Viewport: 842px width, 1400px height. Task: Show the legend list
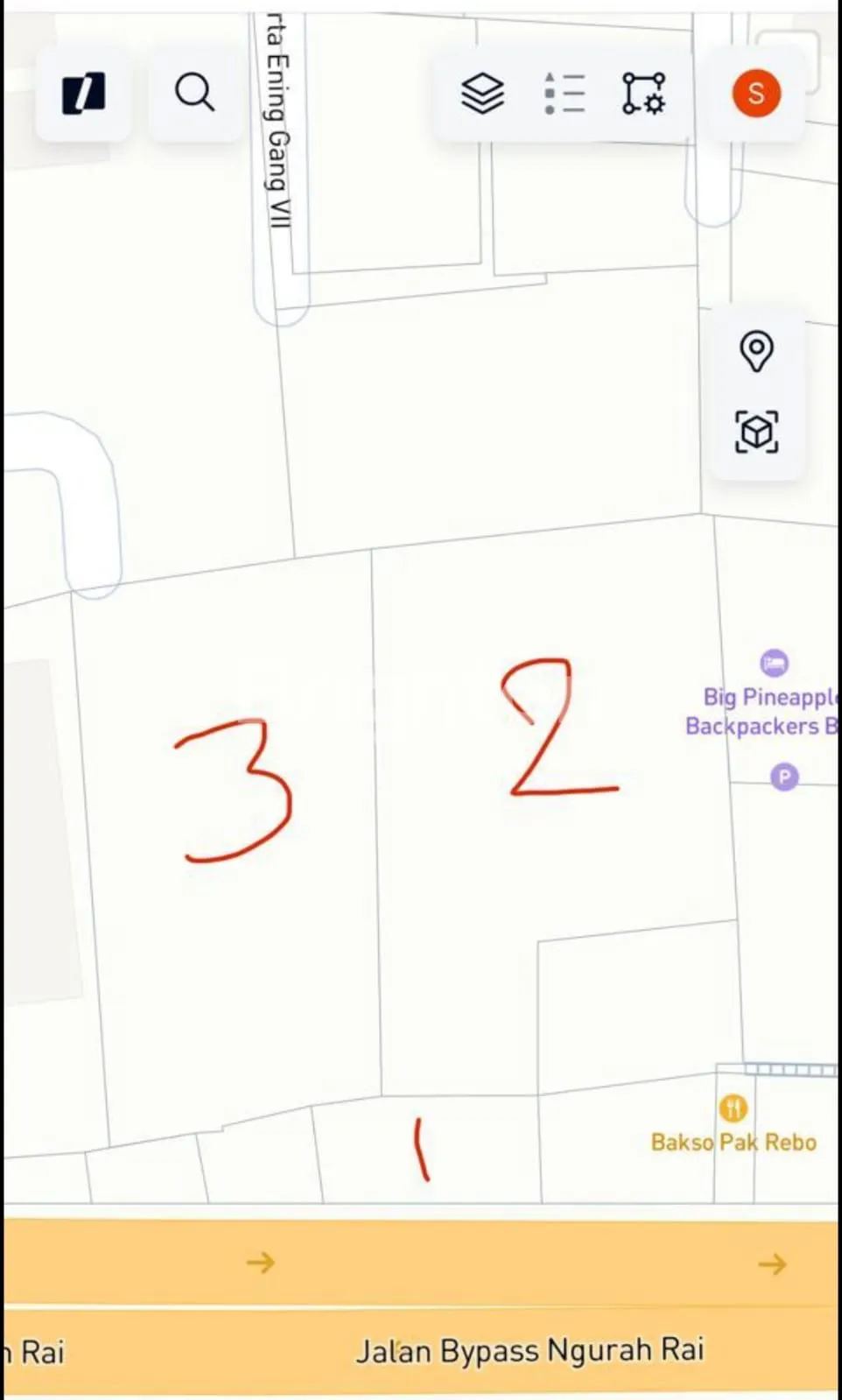564,93
